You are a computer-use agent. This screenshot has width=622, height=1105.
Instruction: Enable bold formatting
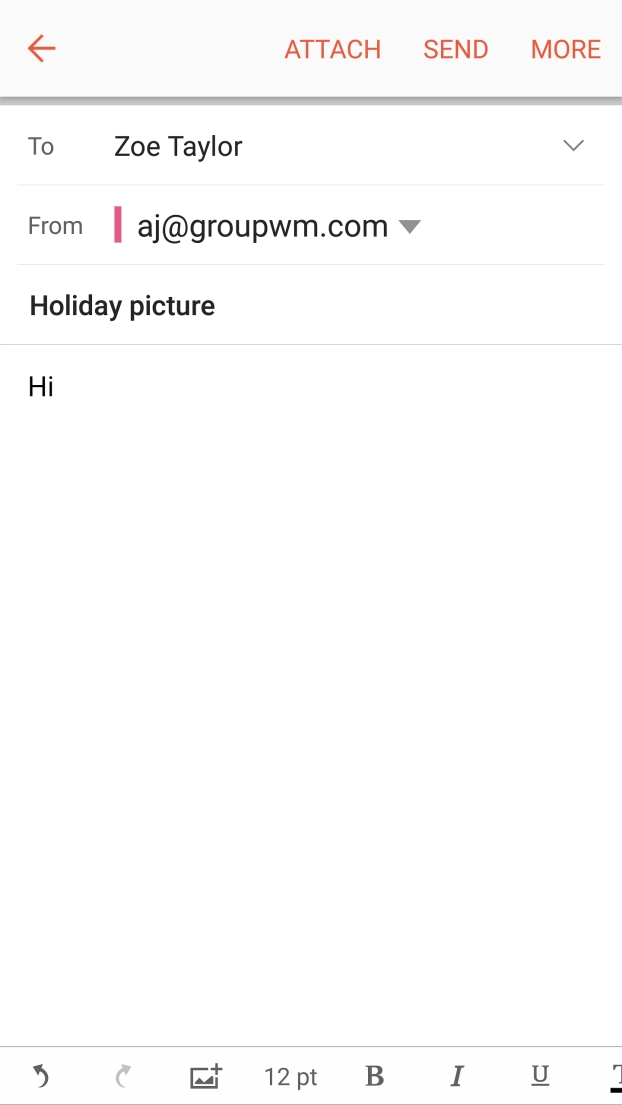point(375,1076)
